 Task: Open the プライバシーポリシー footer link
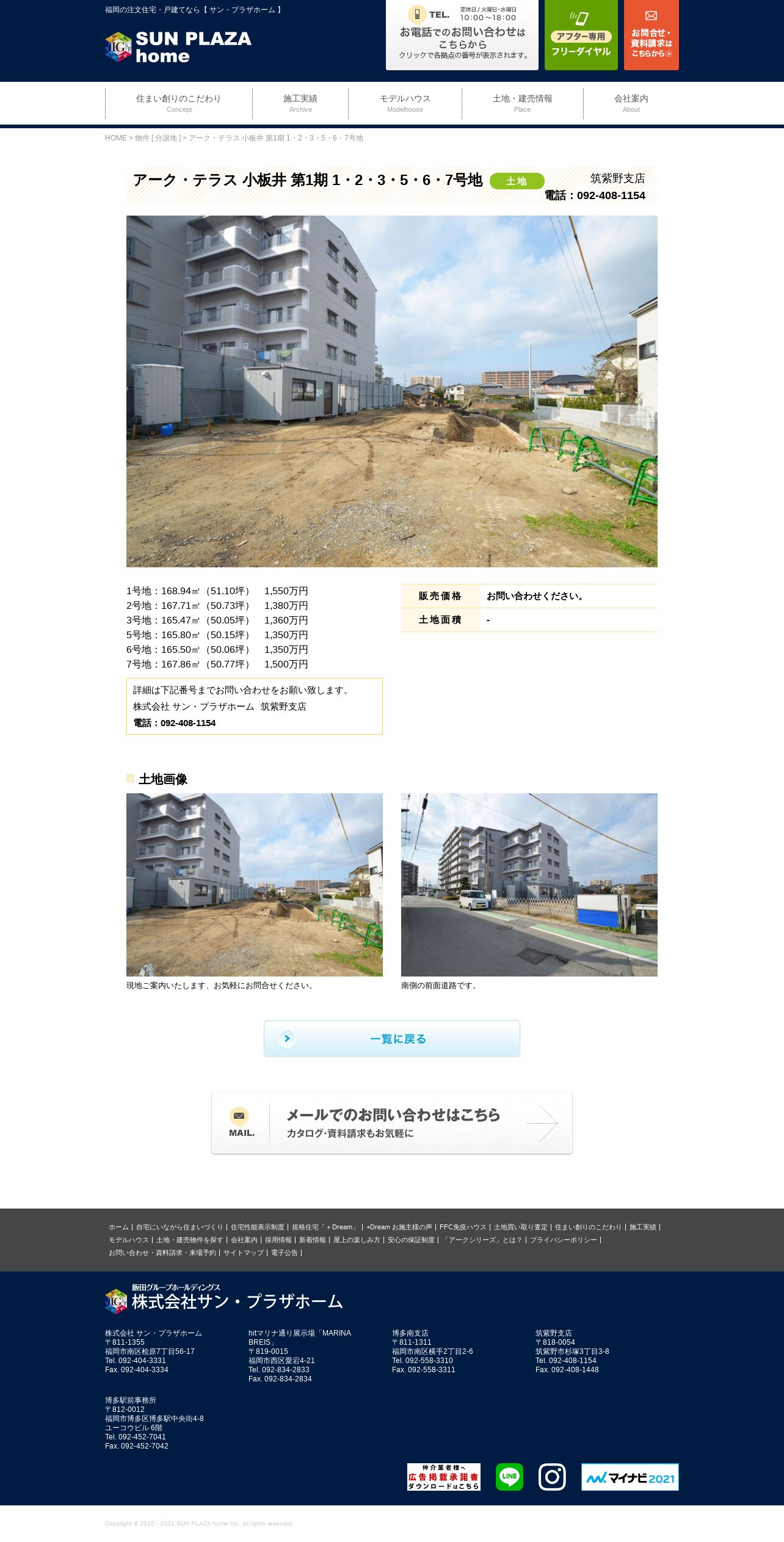[564, 1240]
